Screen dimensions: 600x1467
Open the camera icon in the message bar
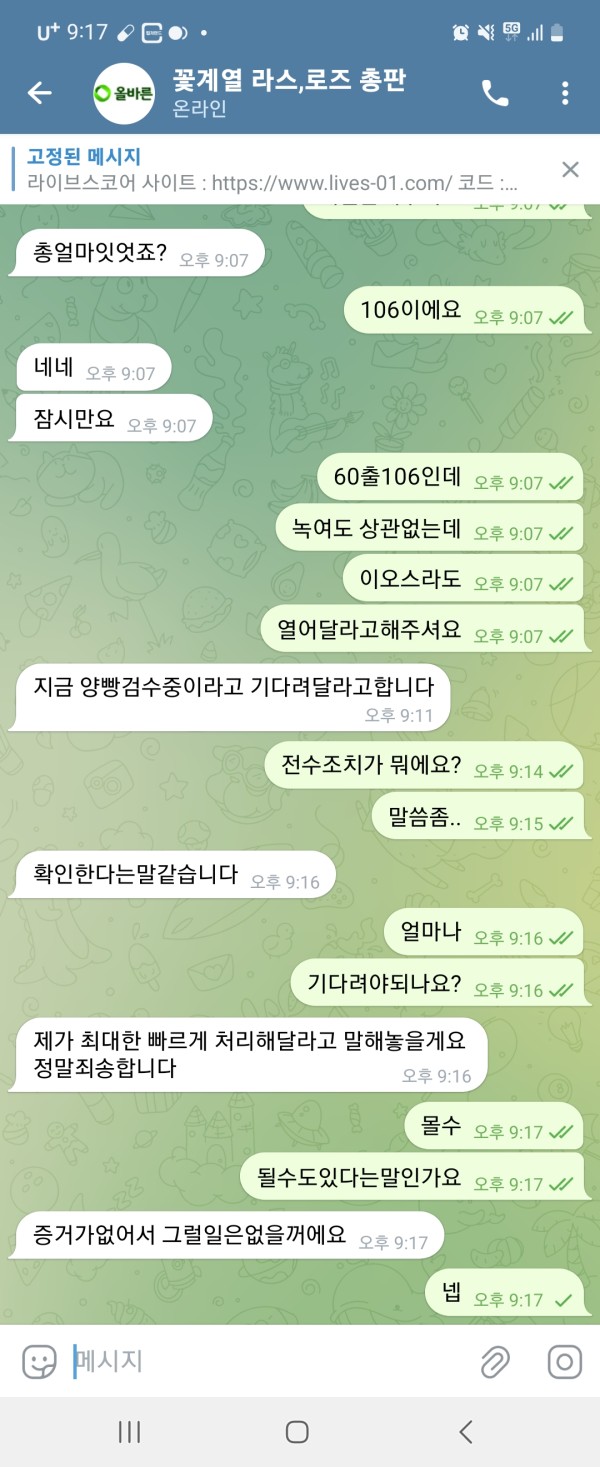[564, 1361]
